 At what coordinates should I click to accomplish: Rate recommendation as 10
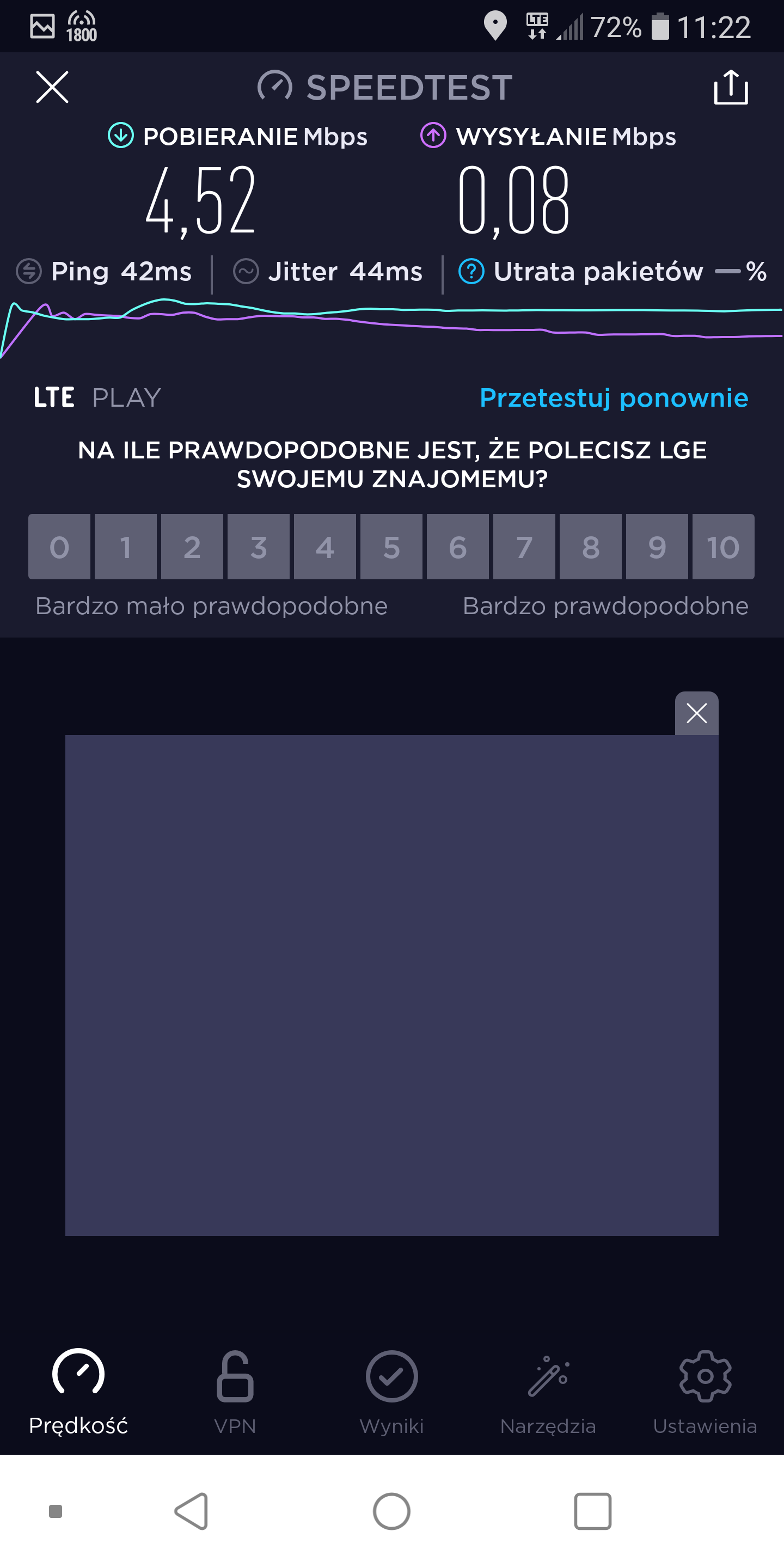tap(724, 547)
